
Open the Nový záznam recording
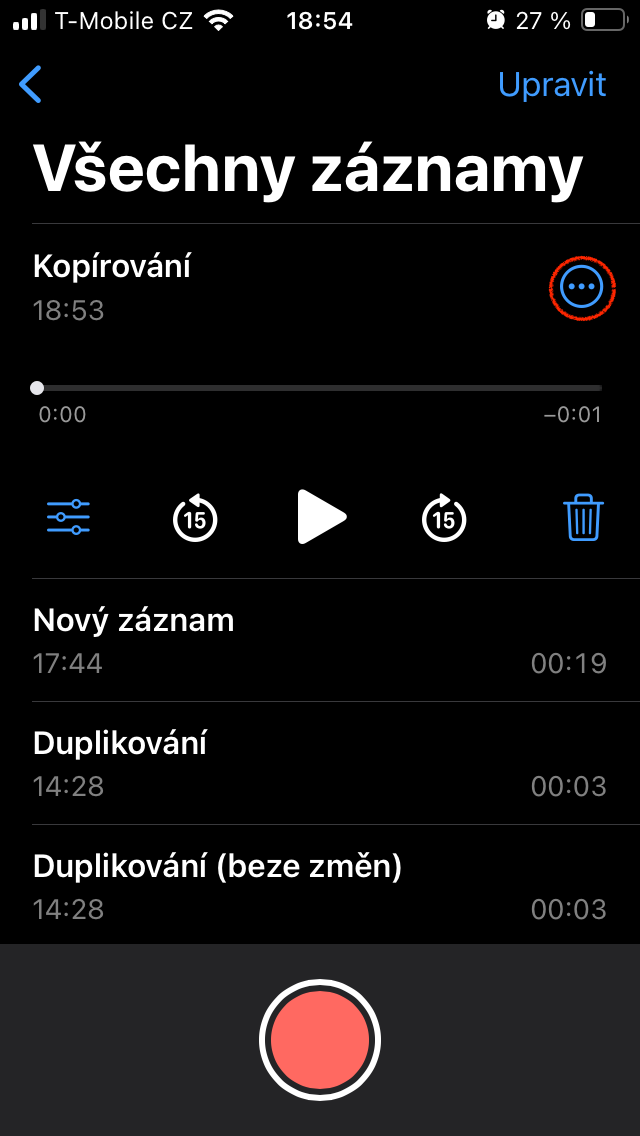320,640
